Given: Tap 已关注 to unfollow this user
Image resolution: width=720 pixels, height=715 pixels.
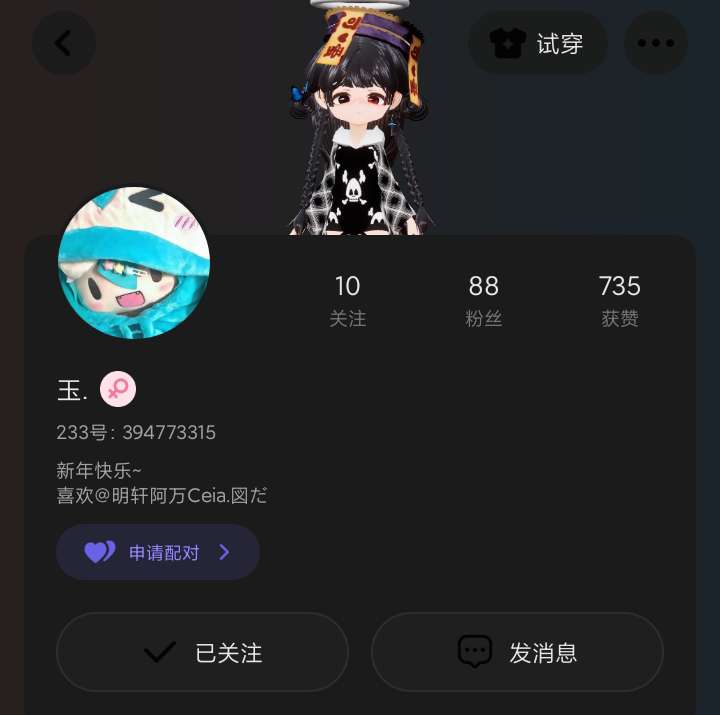Looking at the screenshot, I should (x=202, y=652).
